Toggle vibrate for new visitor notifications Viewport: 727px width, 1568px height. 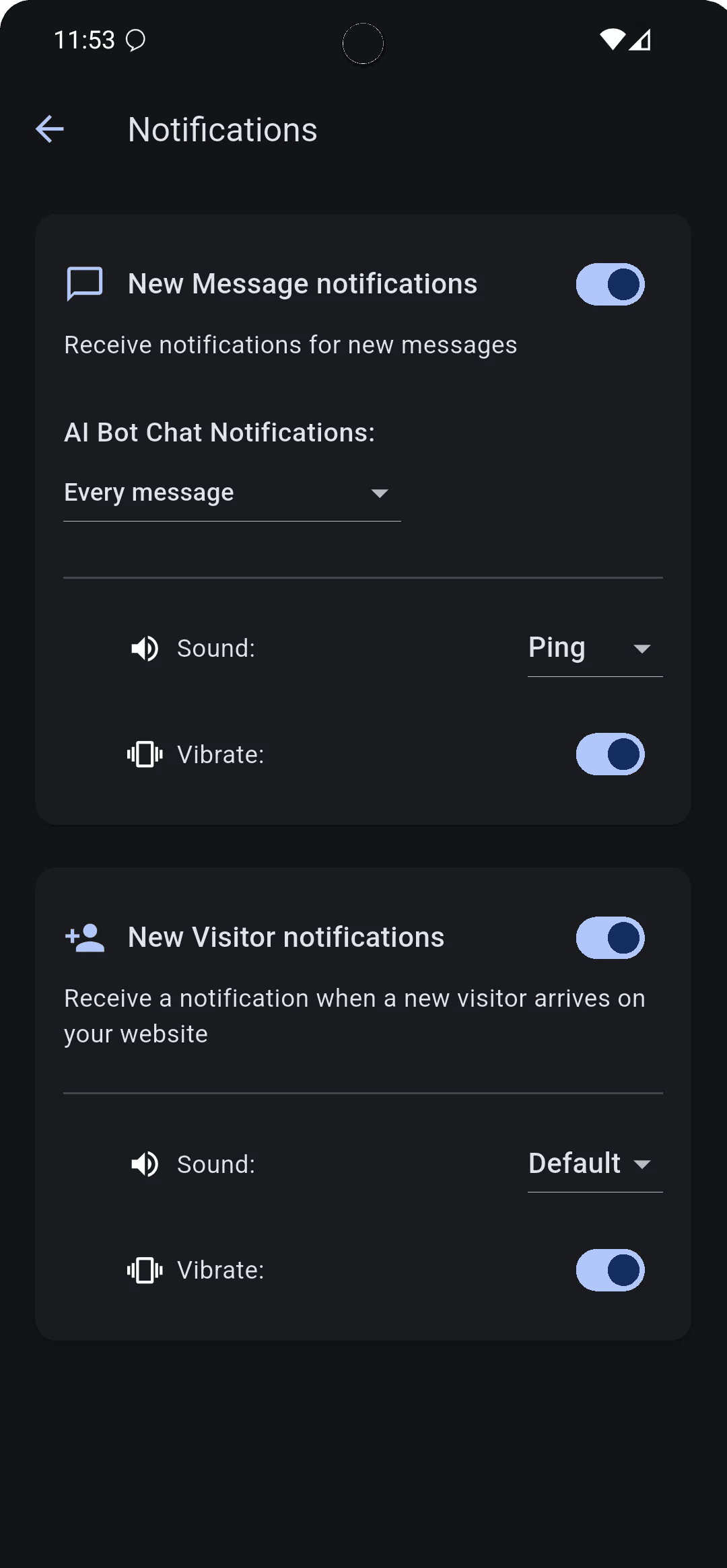pos(611,1269)
